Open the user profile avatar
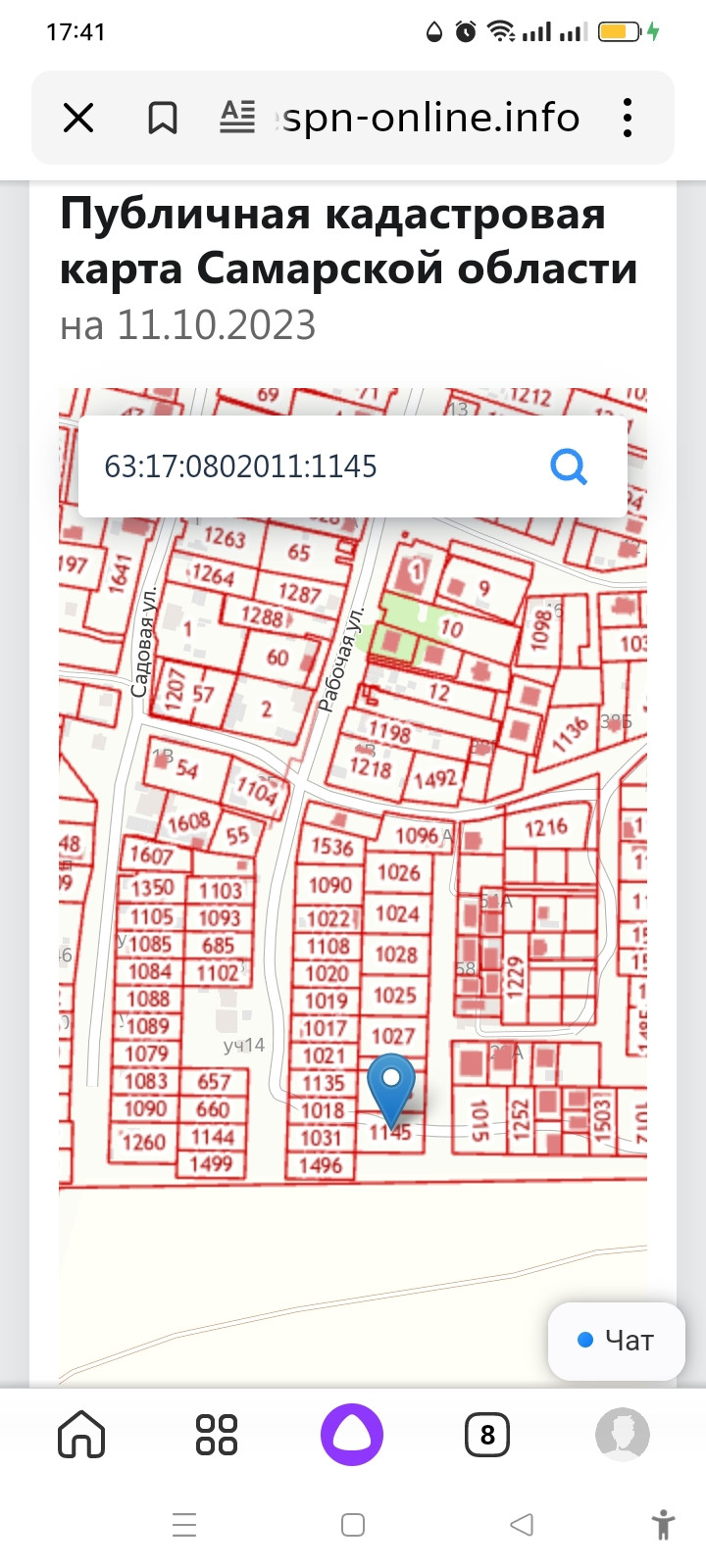The image size is (706, 1568). 623,1436
